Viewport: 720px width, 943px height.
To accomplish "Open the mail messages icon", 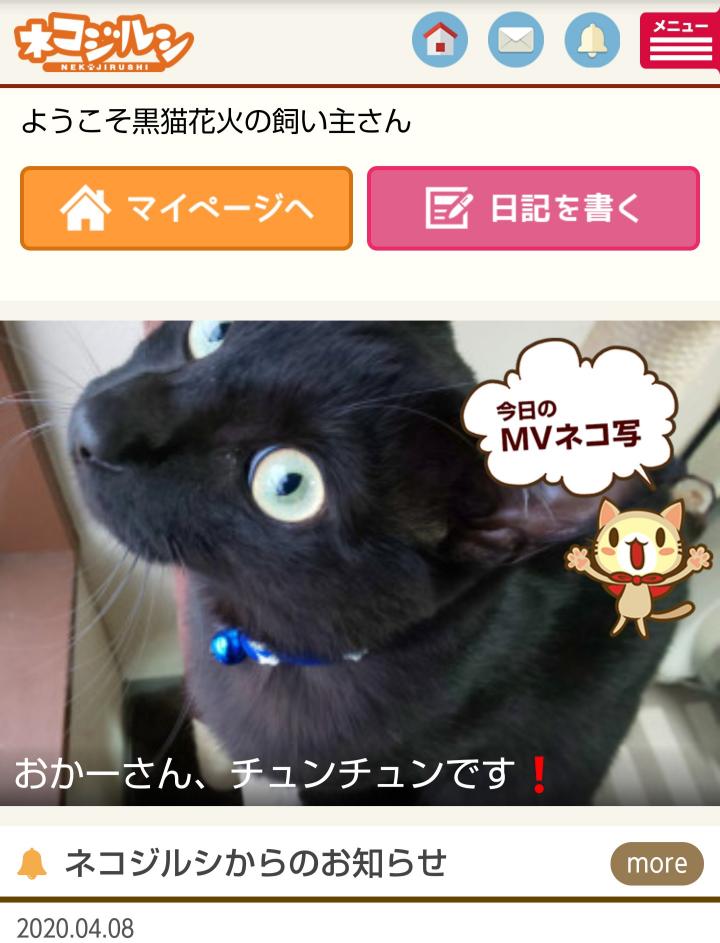I will coord(516,40).
